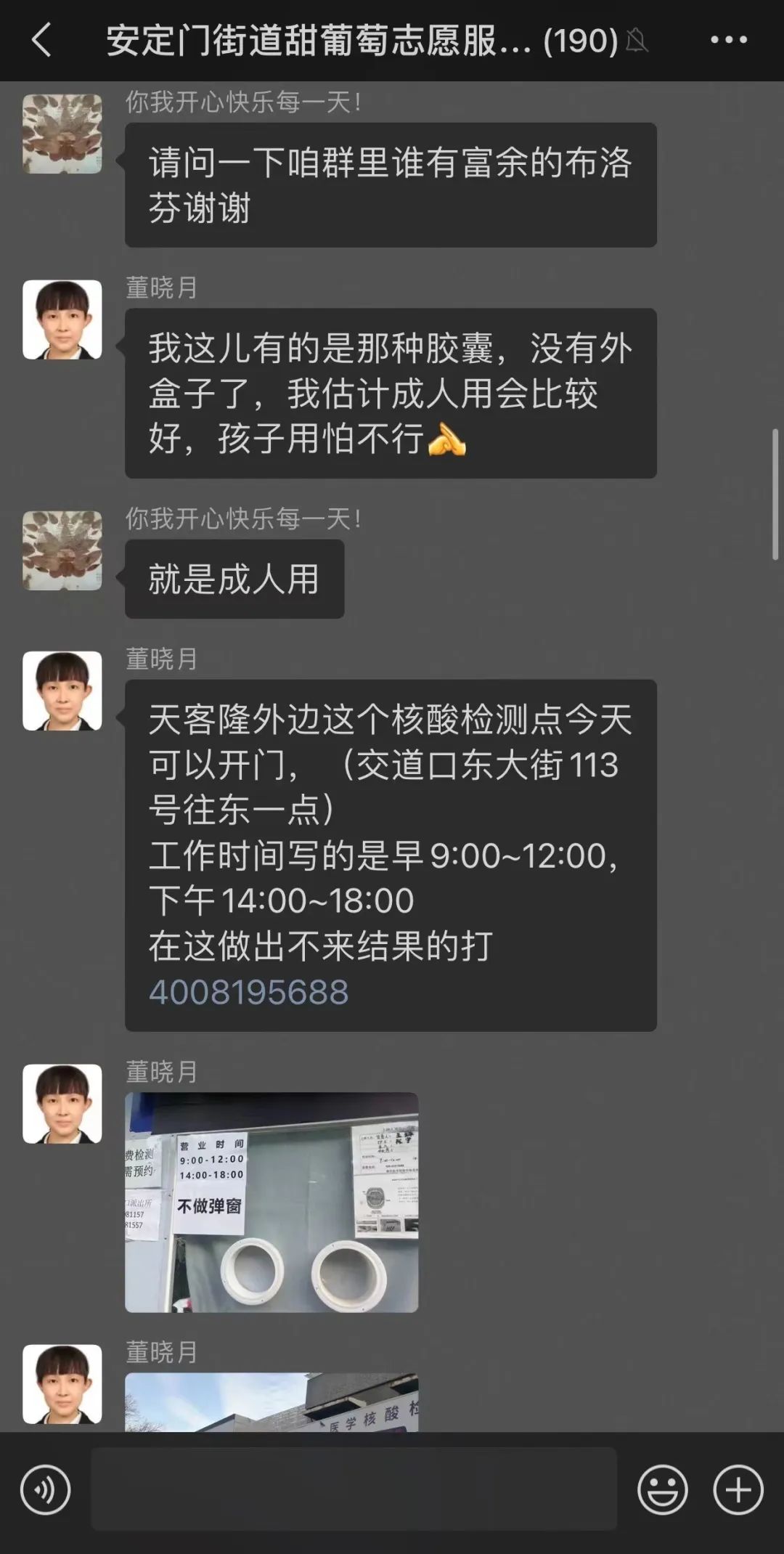784x1554 pixels.
Task: Switch to voice message input
Action: (45, 1489)
